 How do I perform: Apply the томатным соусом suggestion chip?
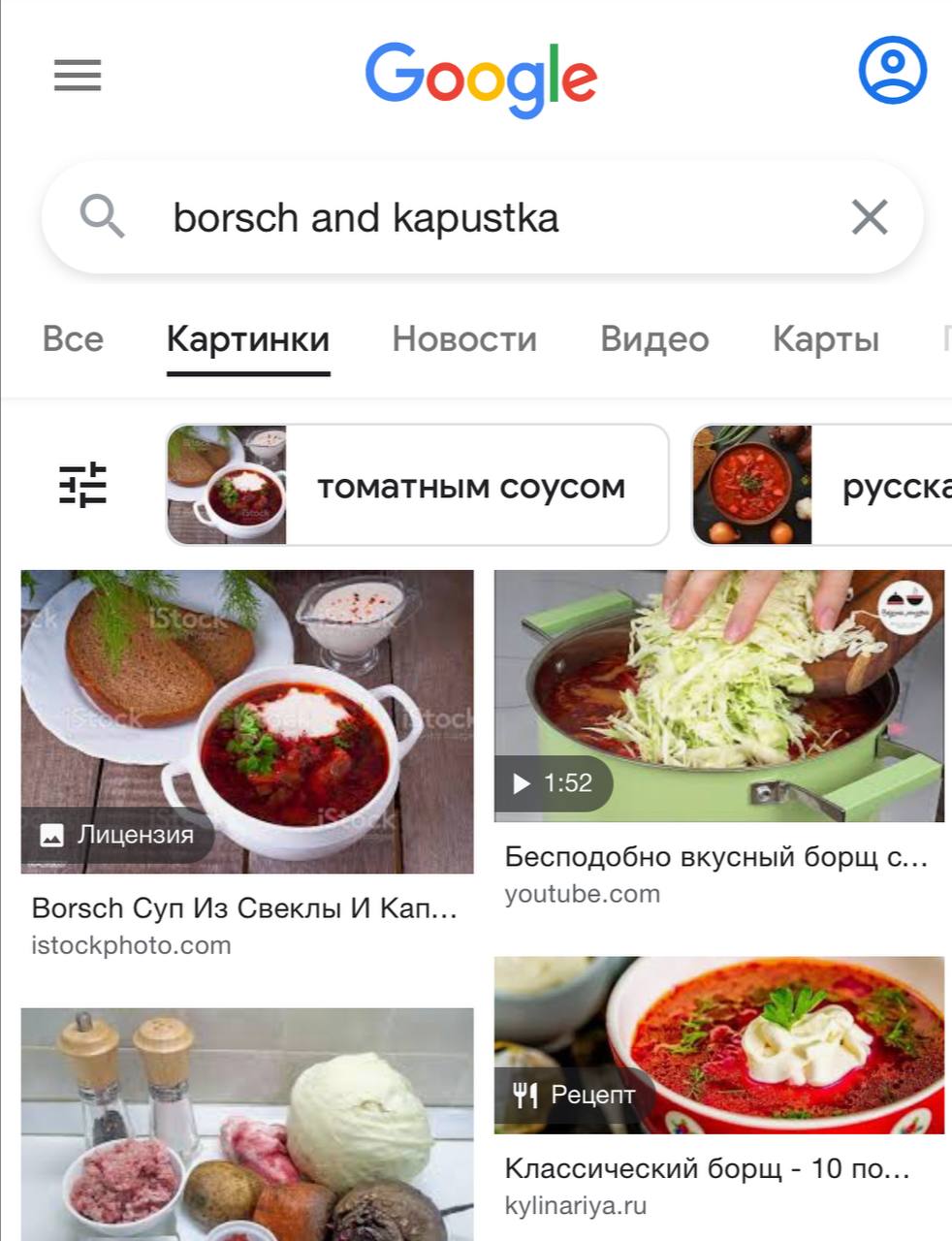[x=417, y=485]
